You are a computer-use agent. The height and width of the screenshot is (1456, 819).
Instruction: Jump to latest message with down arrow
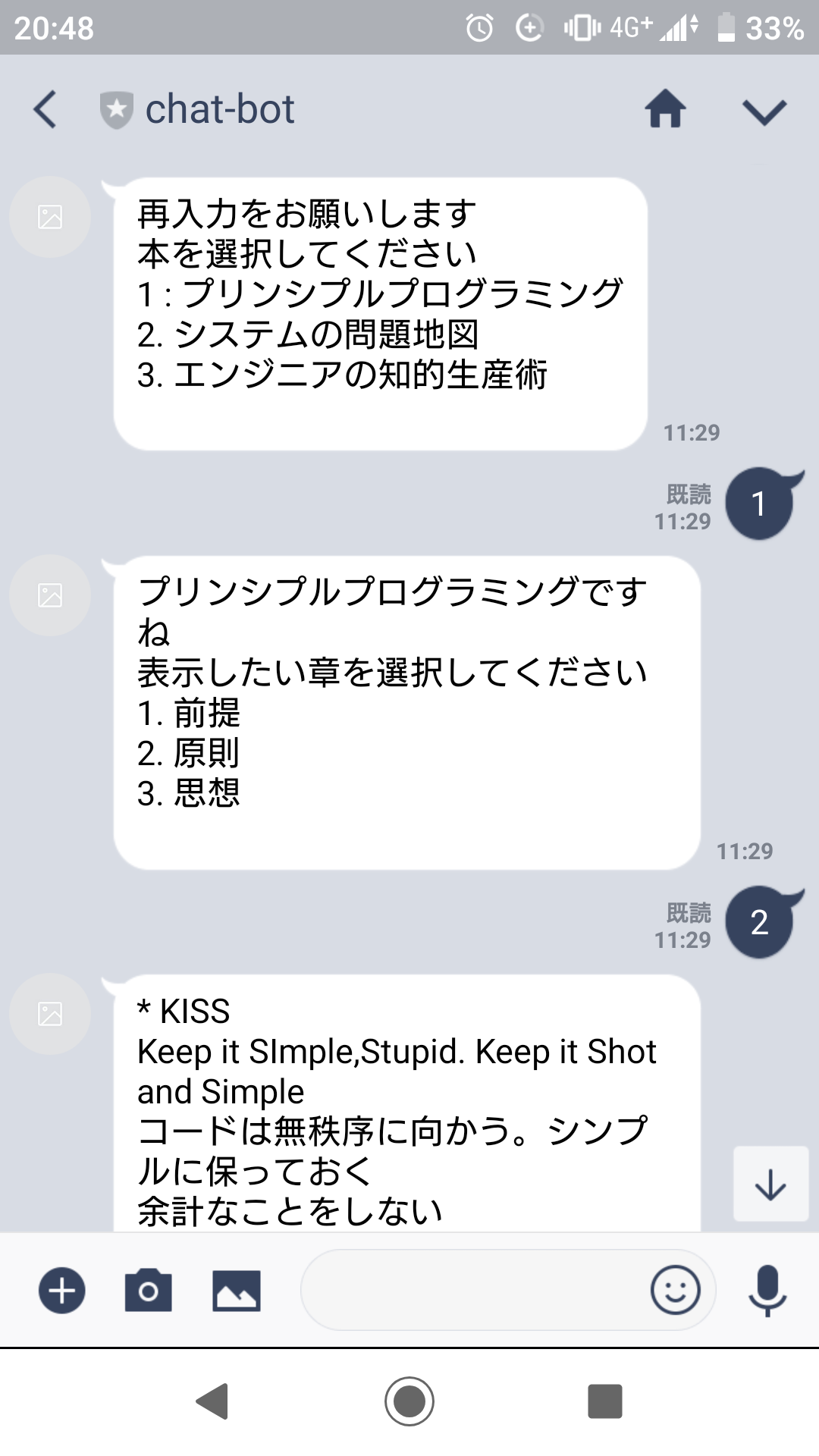click(x=770, y=1185)
